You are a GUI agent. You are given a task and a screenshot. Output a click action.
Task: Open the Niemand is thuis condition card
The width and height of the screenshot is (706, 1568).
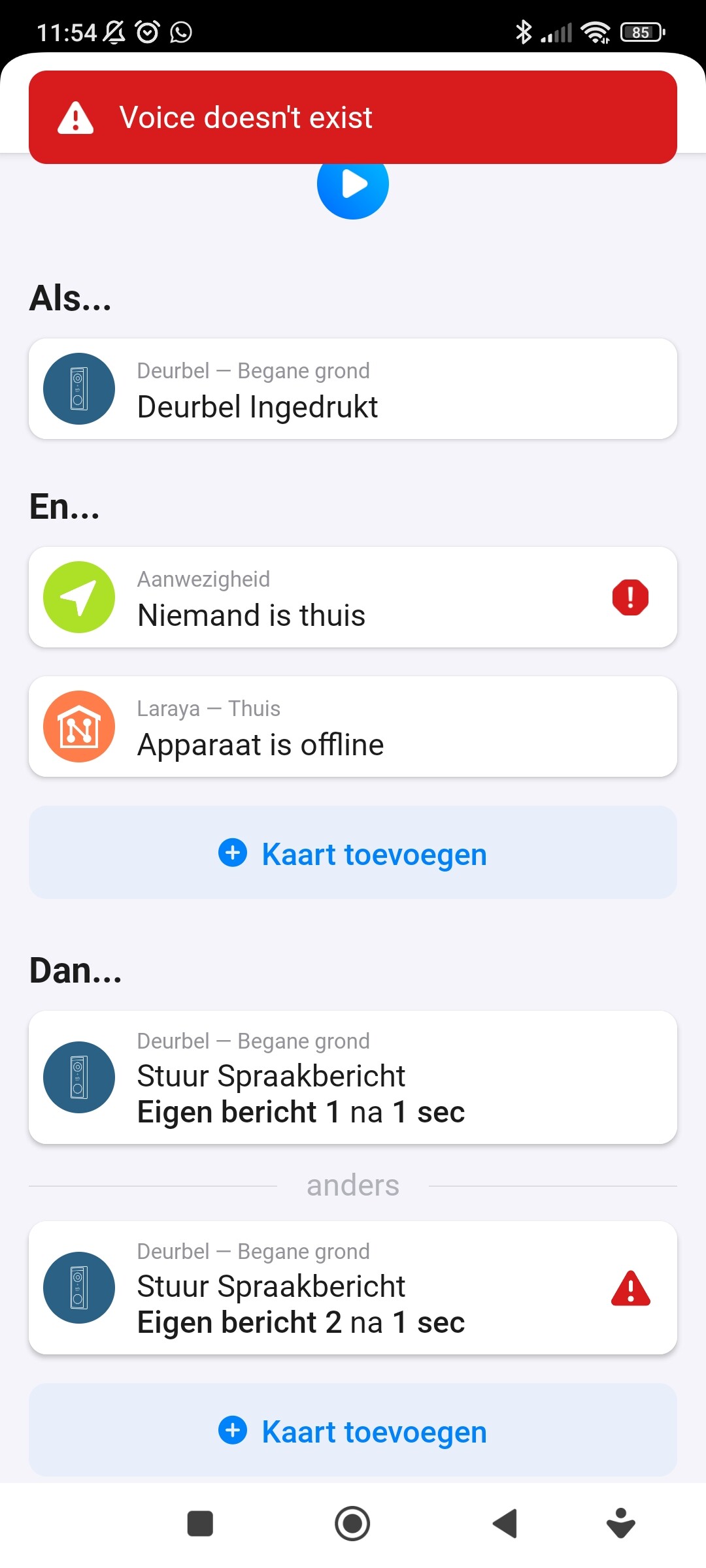click(x=327, y=597)
